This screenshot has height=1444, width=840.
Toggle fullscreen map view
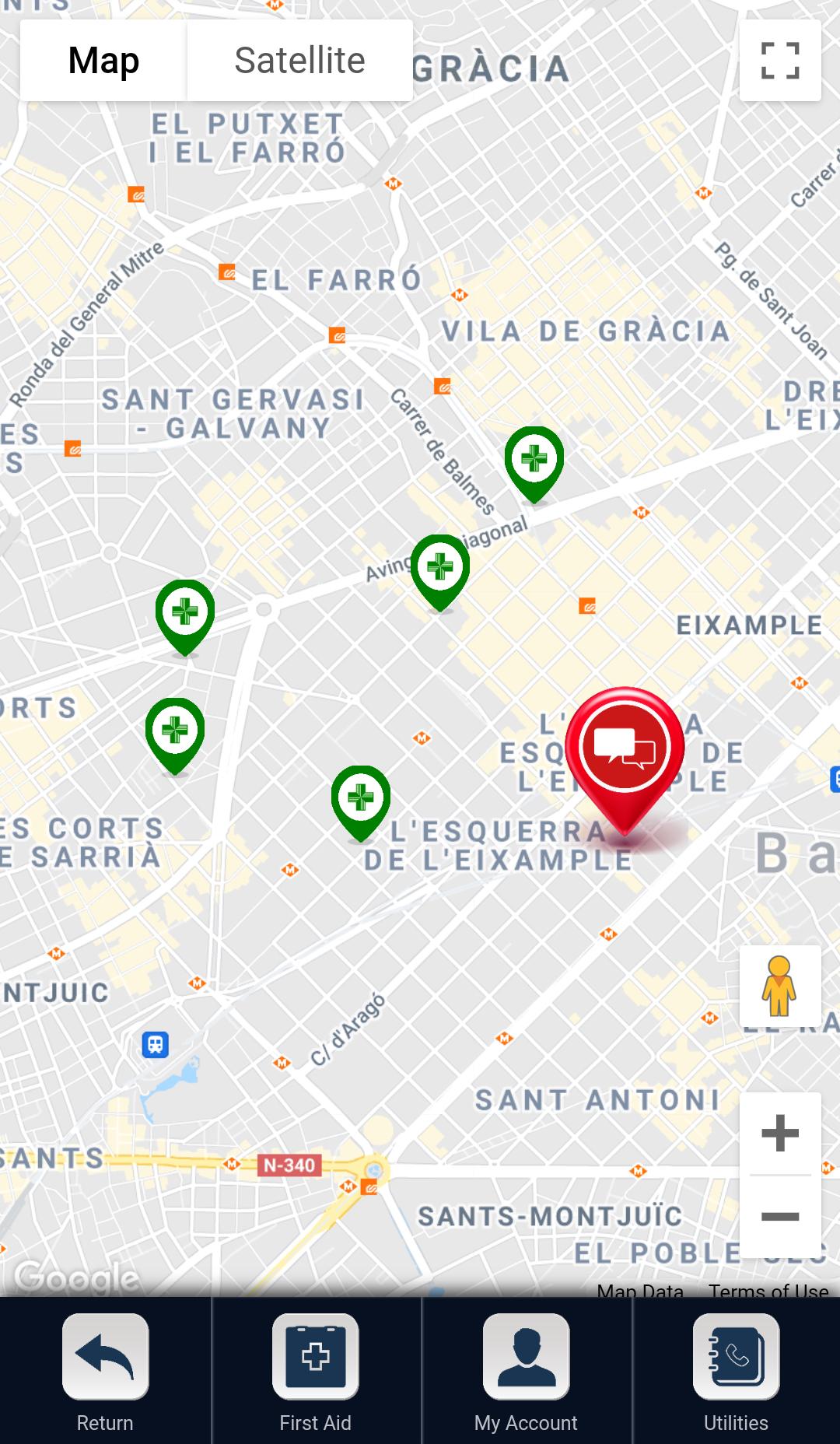point(780,61)
